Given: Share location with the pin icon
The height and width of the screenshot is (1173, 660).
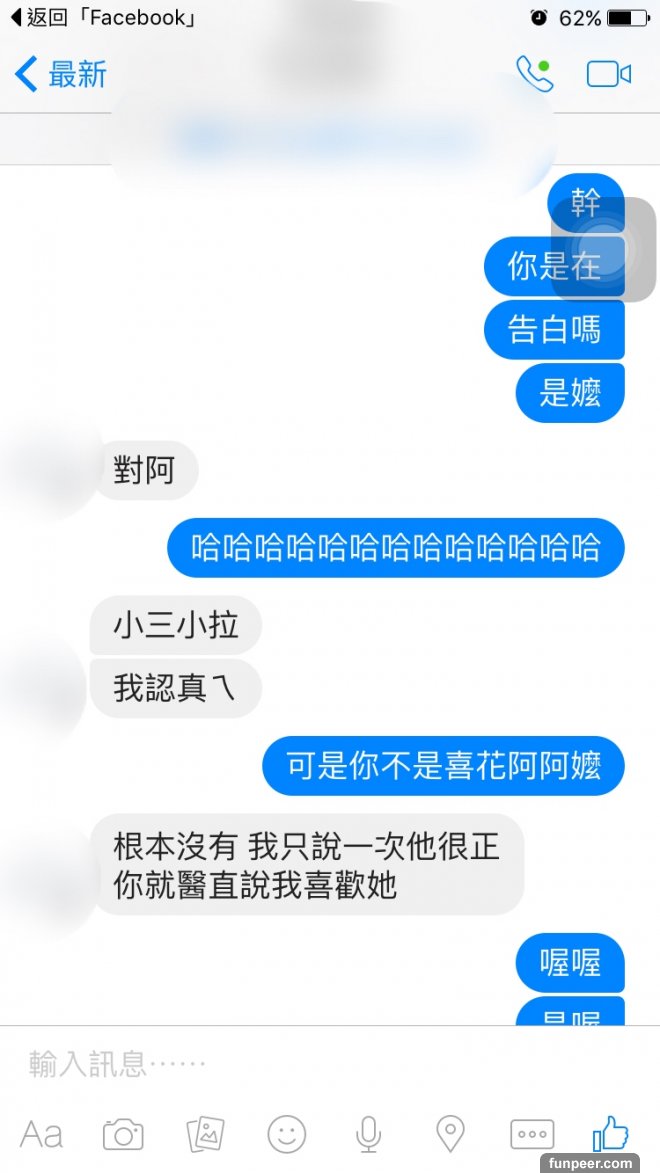Looking at the screenshot, I should [x=451, y=1134].
